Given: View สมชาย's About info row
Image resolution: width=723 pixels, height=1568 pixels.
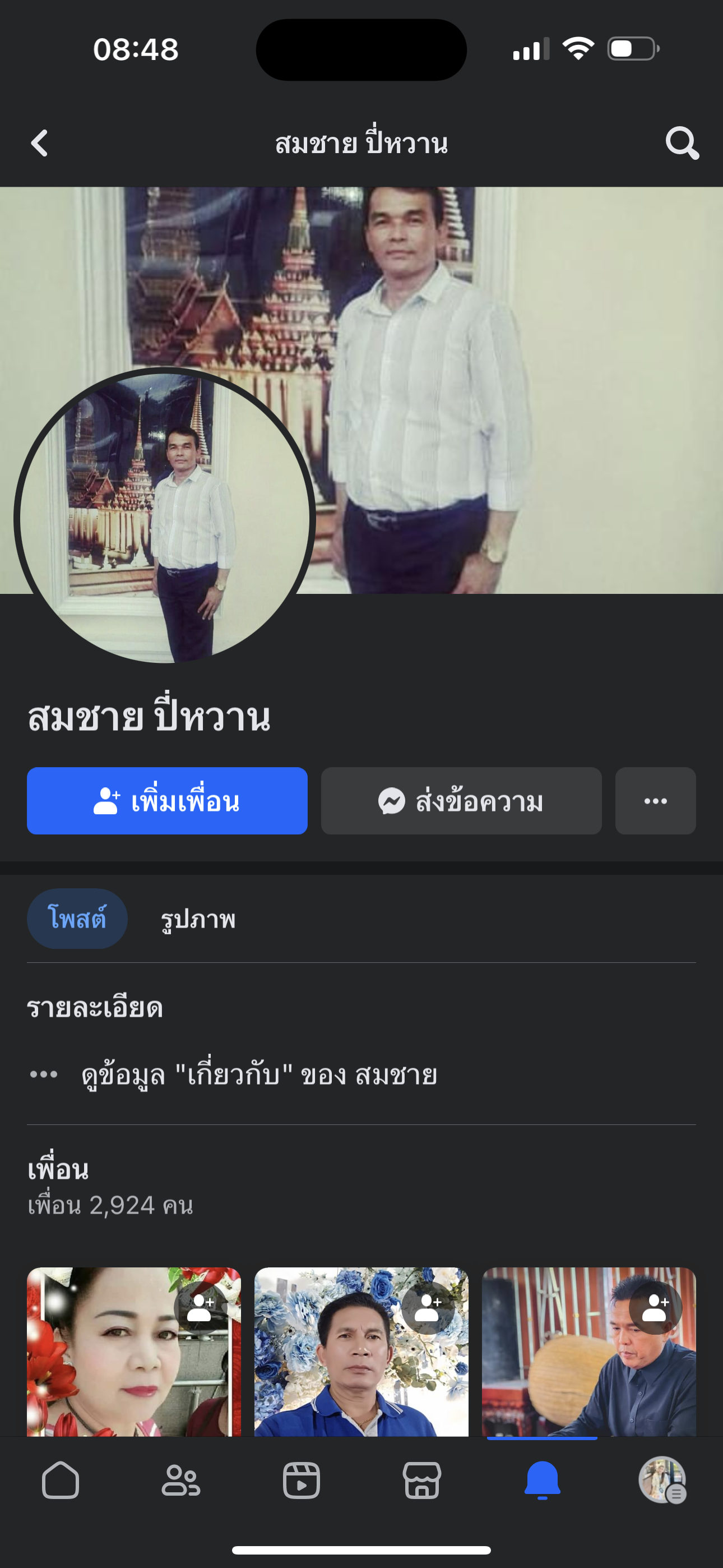Looking at the screenshot, I should tap(258, 1074).
